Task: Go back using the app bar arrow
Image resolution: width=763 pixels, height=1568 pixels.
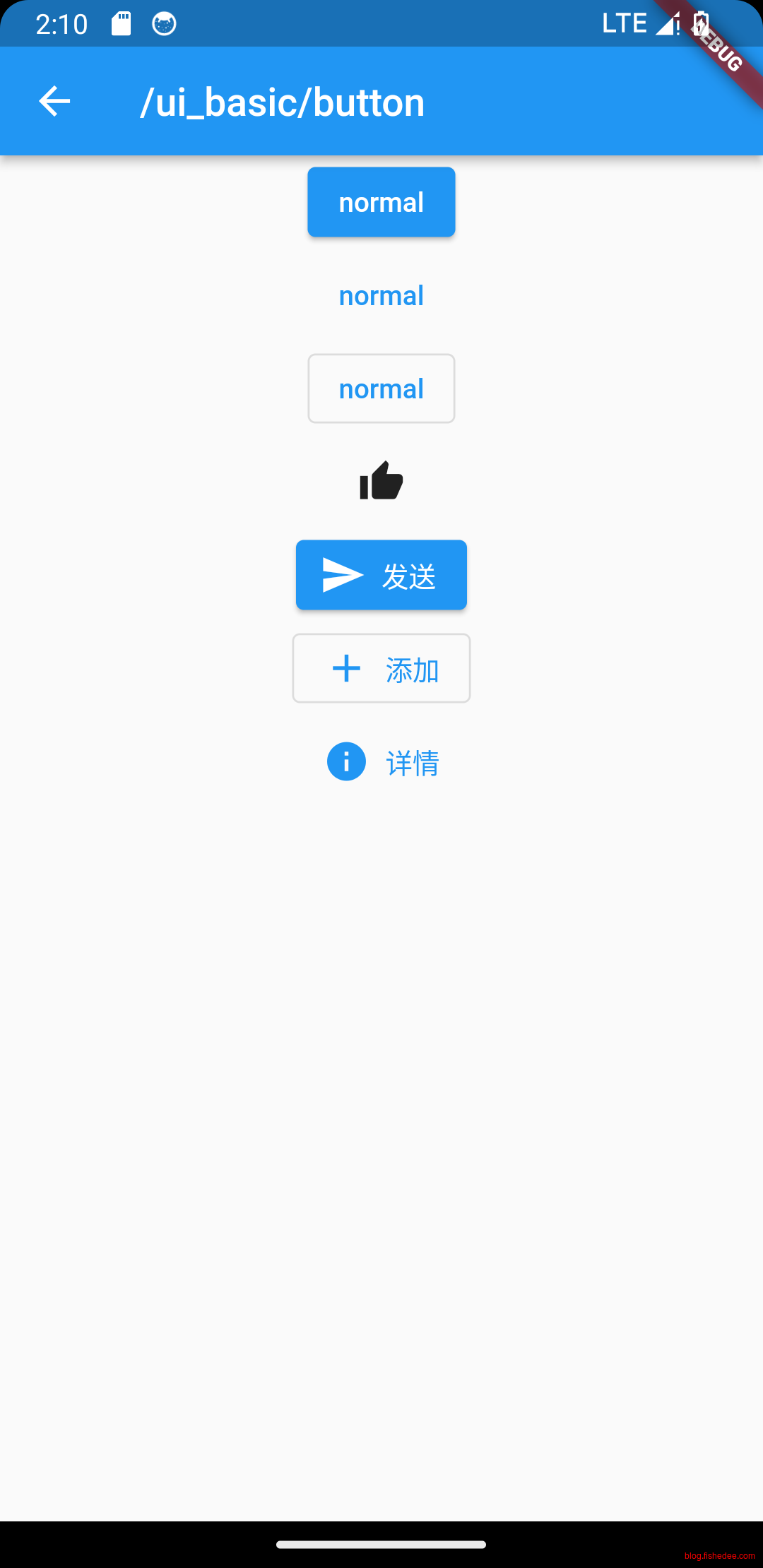Action: point(54,102)
